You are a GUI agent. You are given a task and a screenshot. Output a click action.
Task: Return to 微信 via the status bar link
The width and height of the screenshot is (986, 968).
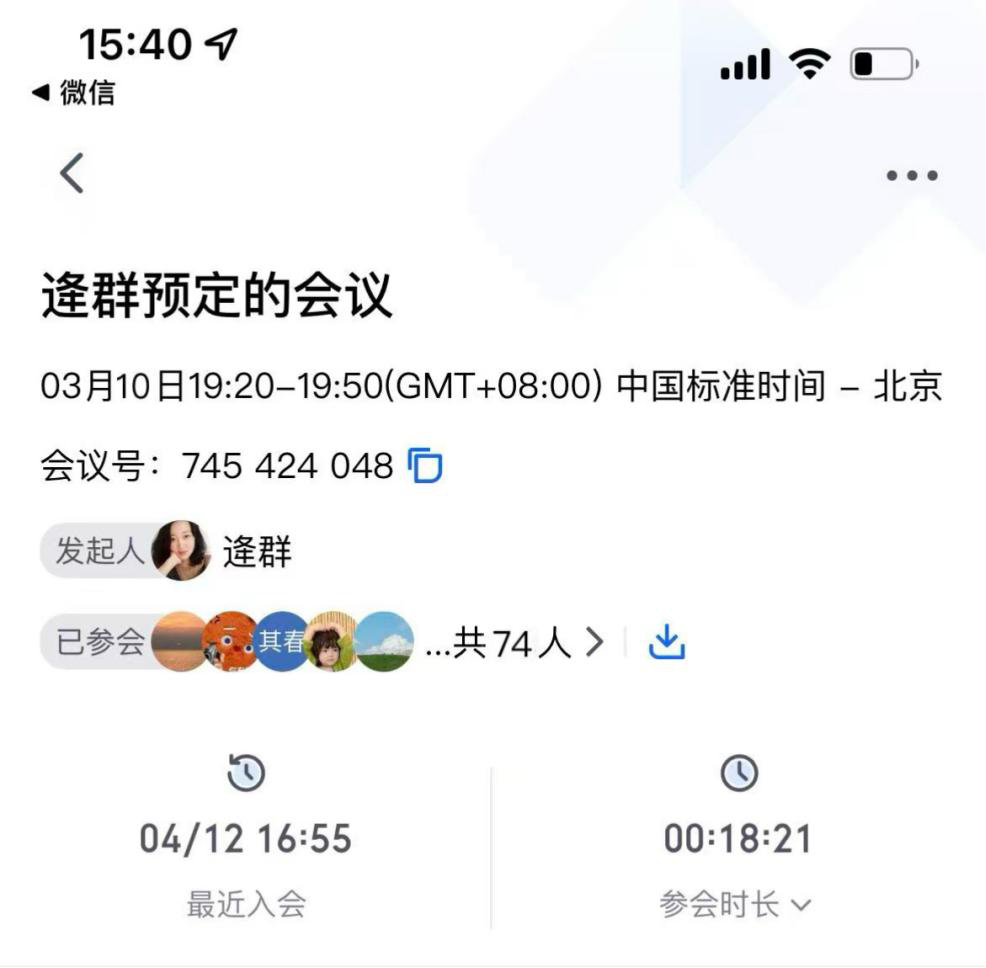pos(75,93)
